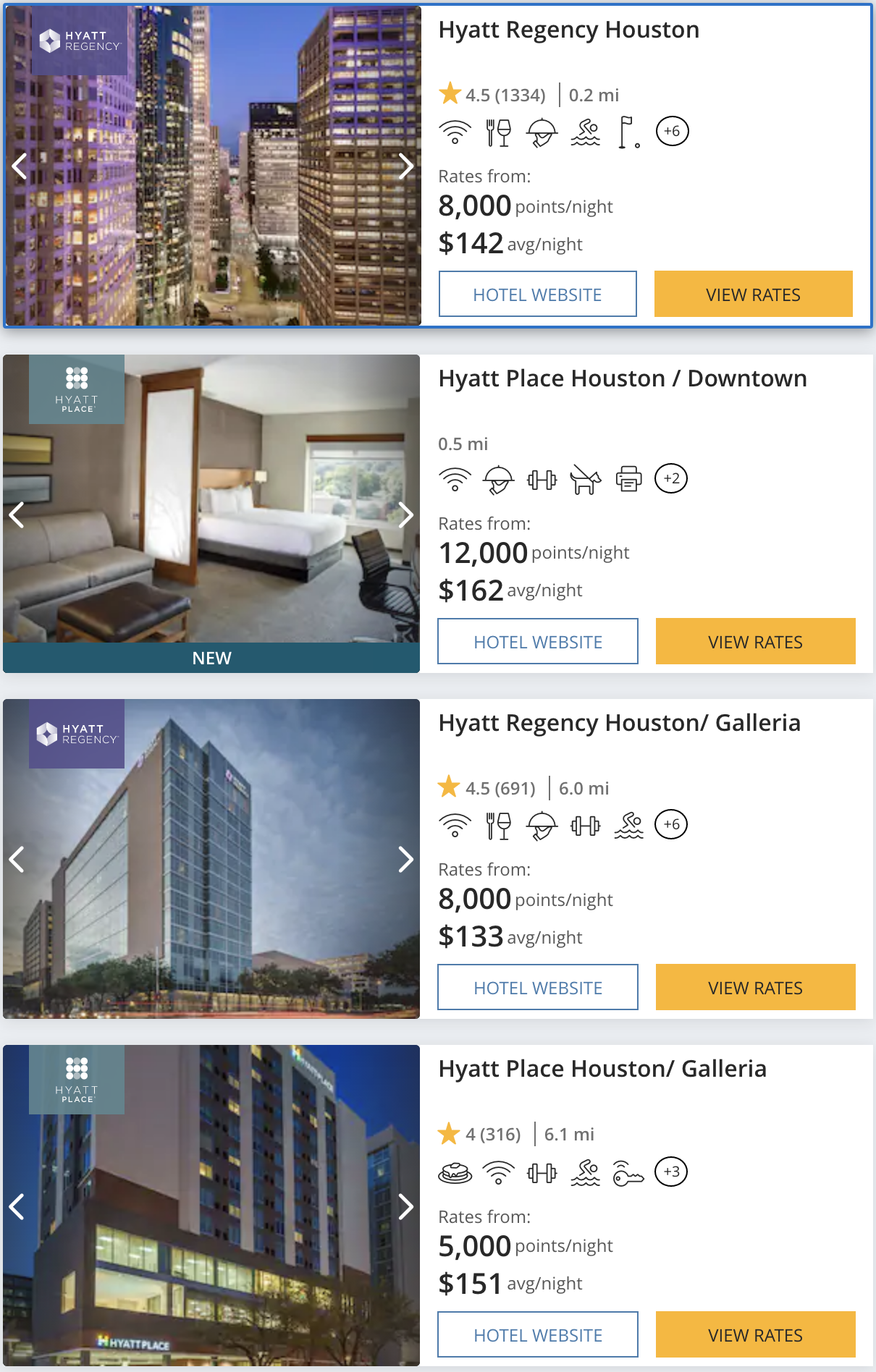The image size is (876, 1372).
Task: Show previous photo of Hyatt Regency Houston
Action: point(20,166)
